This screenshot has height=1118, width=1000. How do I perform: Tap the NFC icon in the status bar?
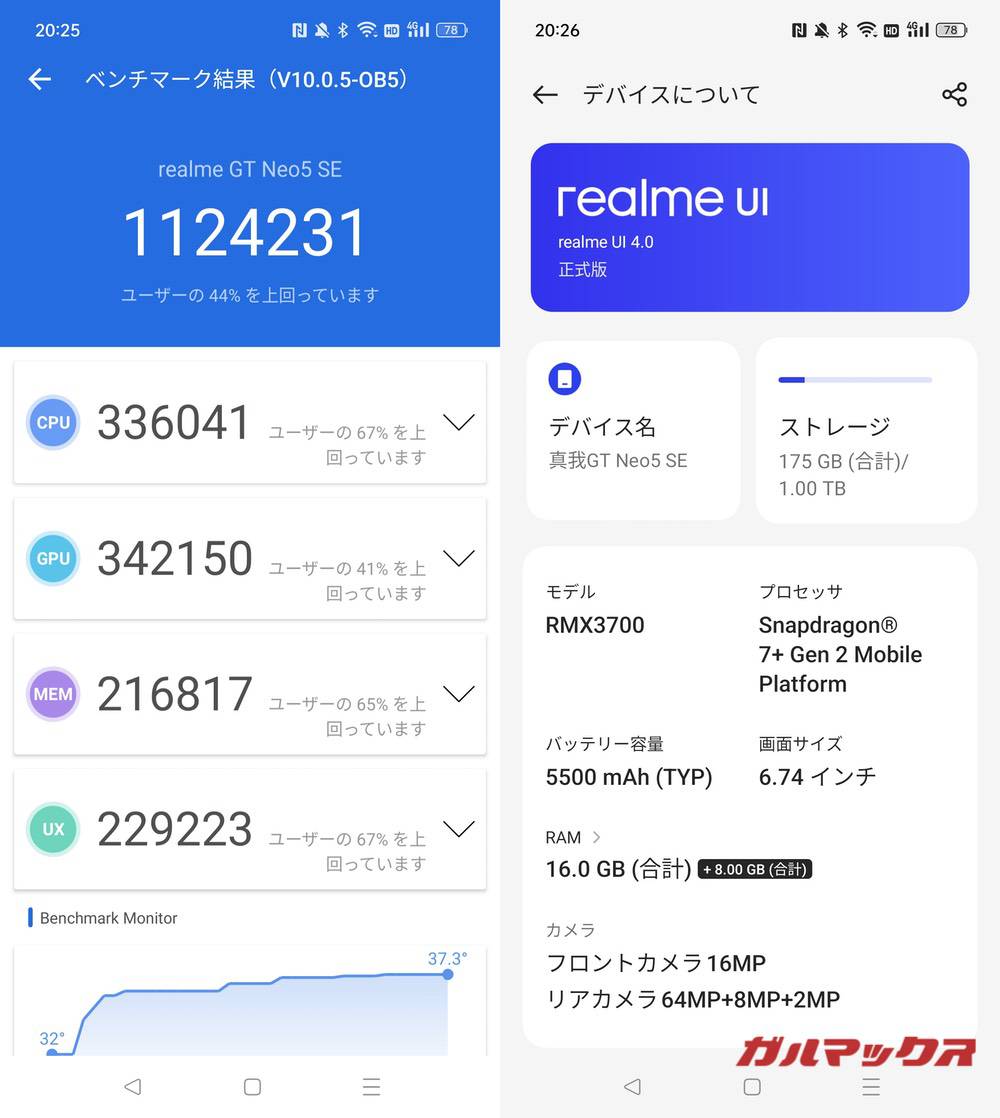pos(300,30)
